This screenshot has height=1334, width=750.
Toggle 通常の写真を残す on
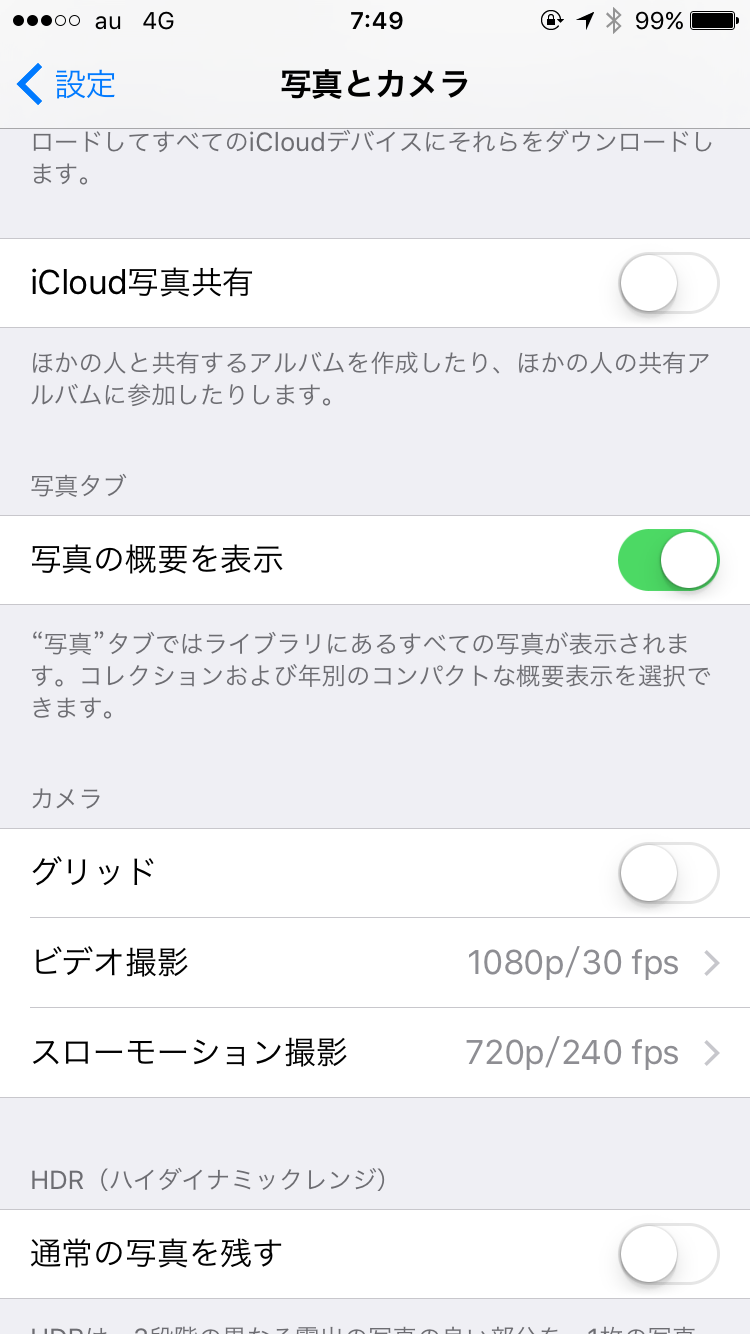[668, 1253]
